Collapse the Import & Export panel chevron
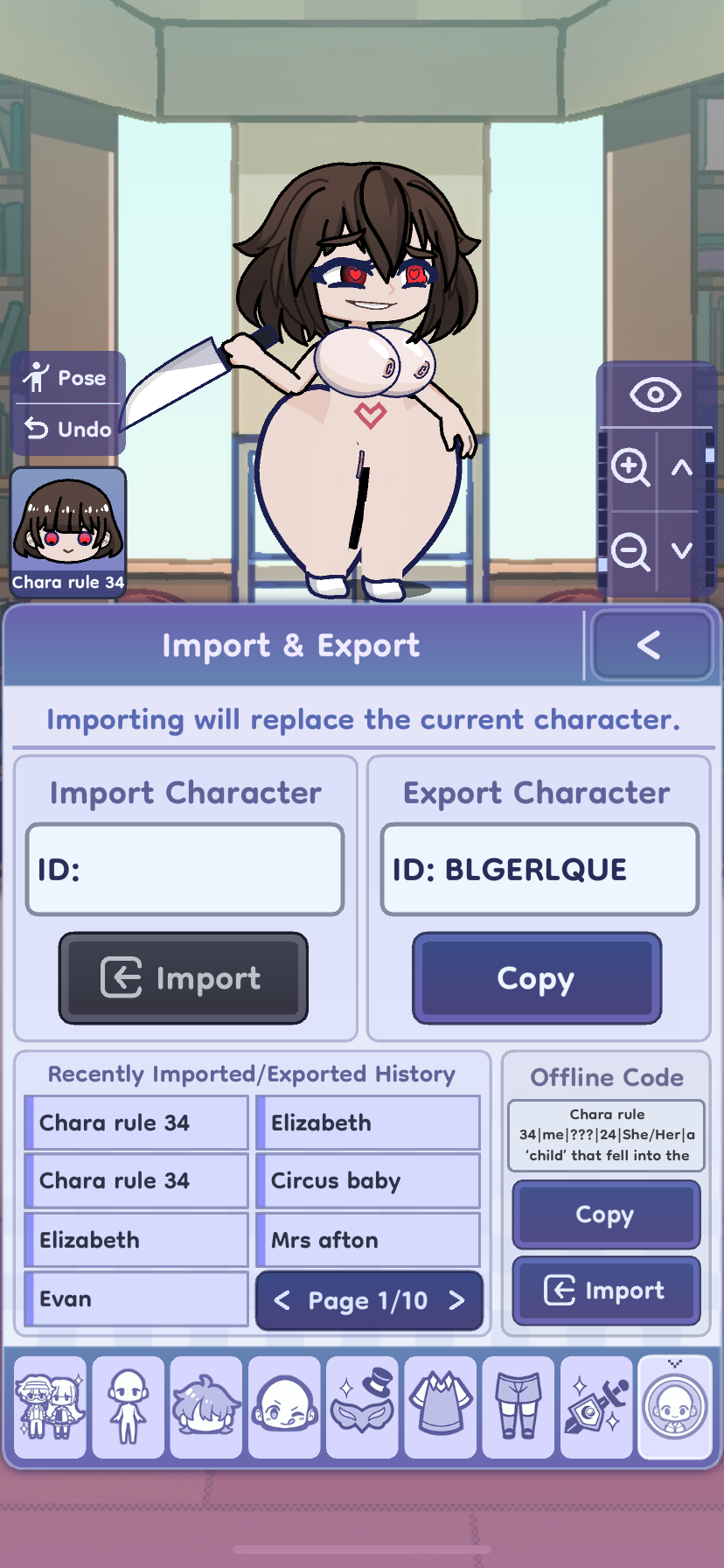This screenshot has height=1568, width=724. (x=652, y=645)
